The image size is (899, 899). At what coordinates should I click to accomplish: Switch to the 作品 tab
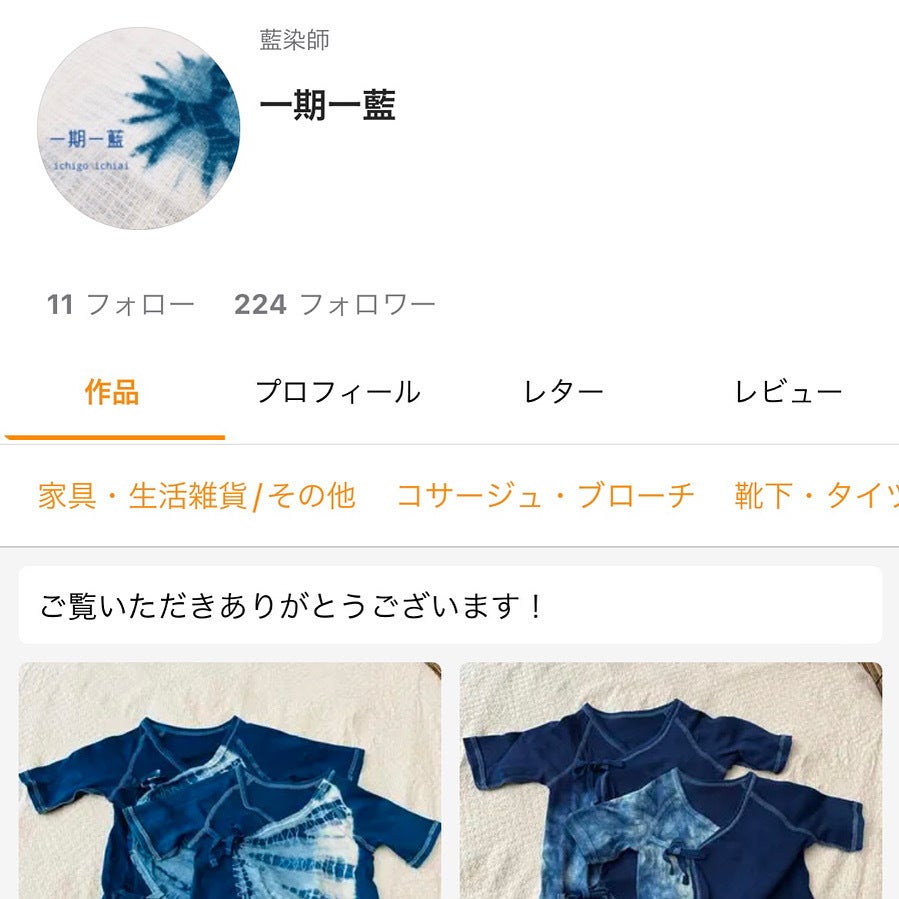click(x=112, y=392)
